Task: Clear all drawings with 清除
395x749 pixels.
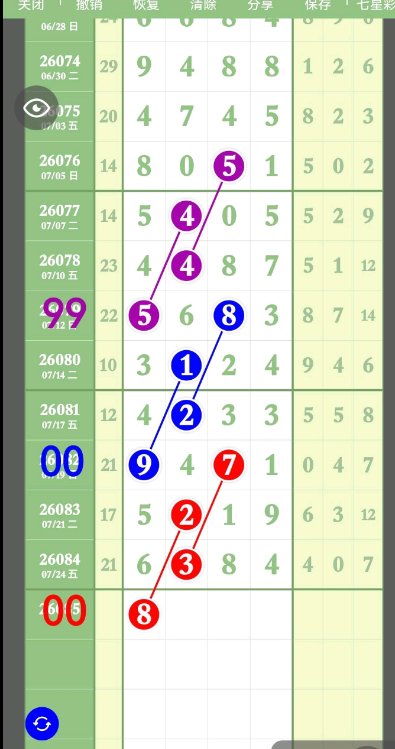Action: pyautogui.click(x=203, y=5)
